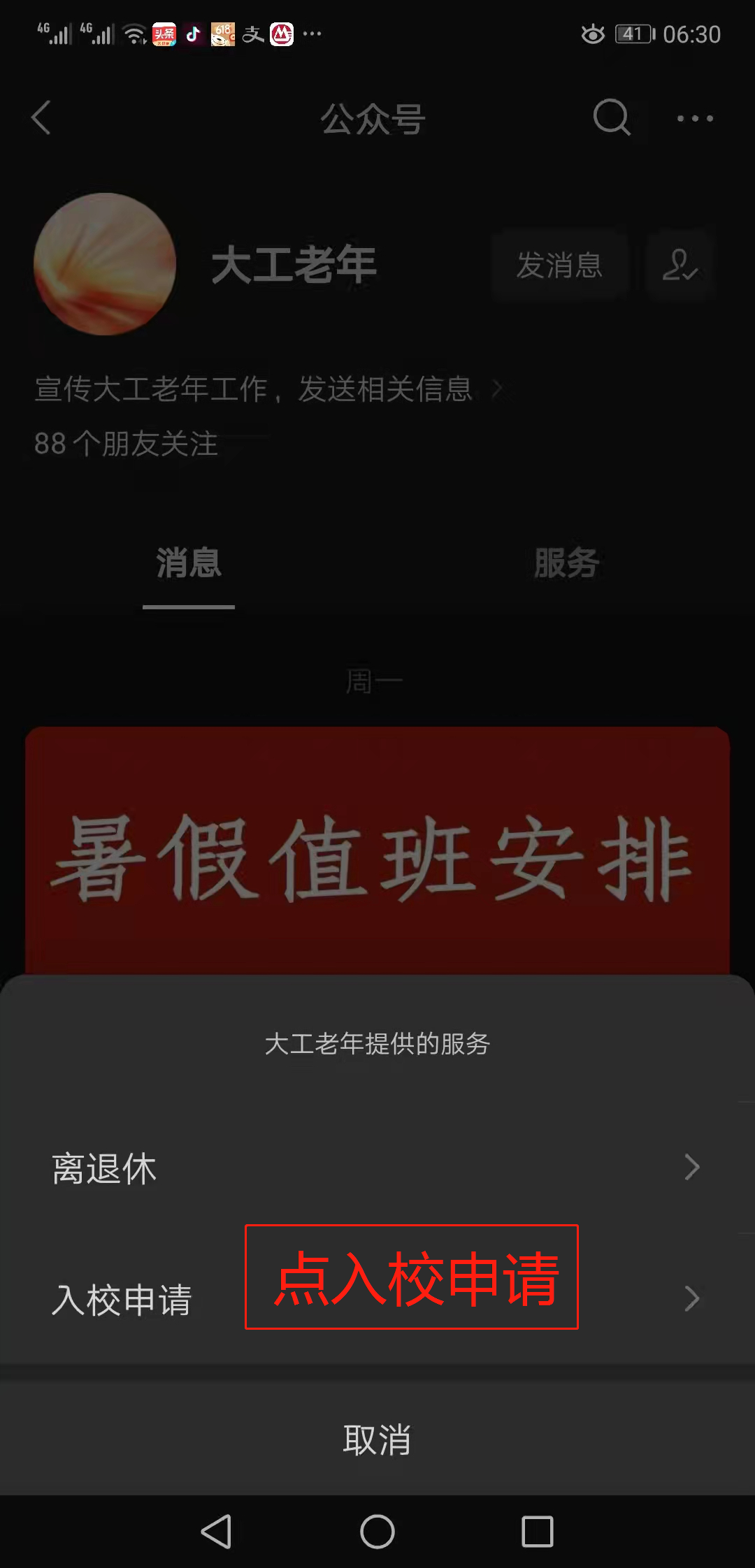755x1568 pixels.
Task: Go to the phone home screen
Action: click(x=377, y=1532)
